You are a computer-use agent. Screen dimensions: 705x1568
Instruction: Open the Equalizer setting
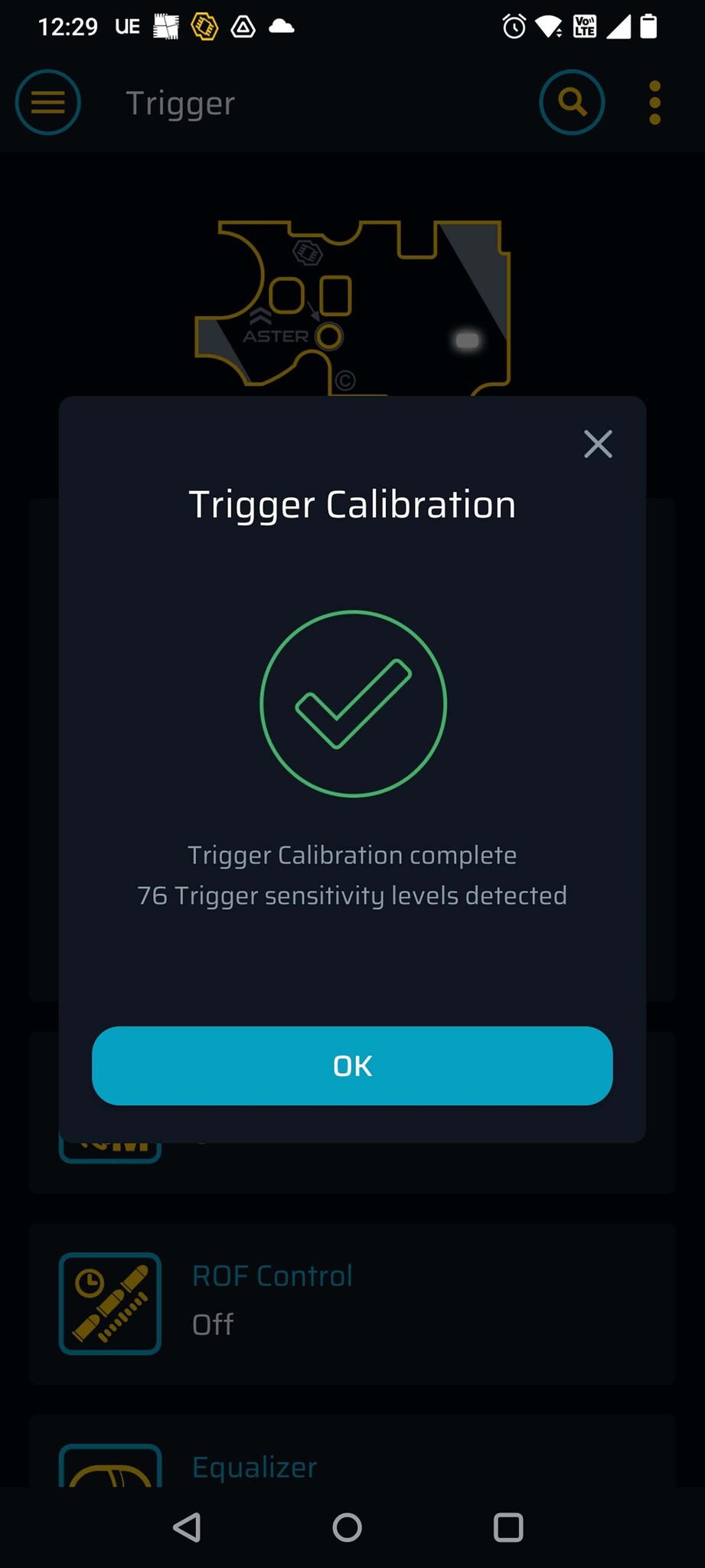[352, 1450]
